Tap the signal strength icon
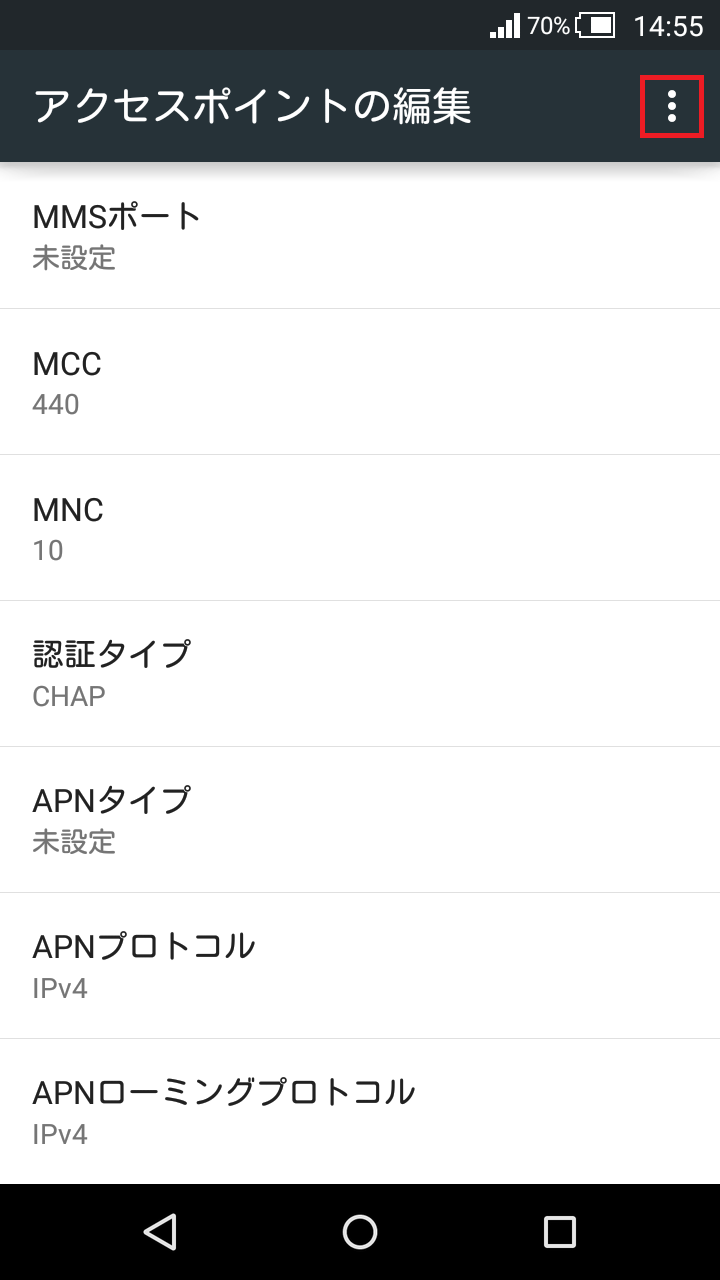This screenshot has width=720, height=1280. (x=504, y=25)
